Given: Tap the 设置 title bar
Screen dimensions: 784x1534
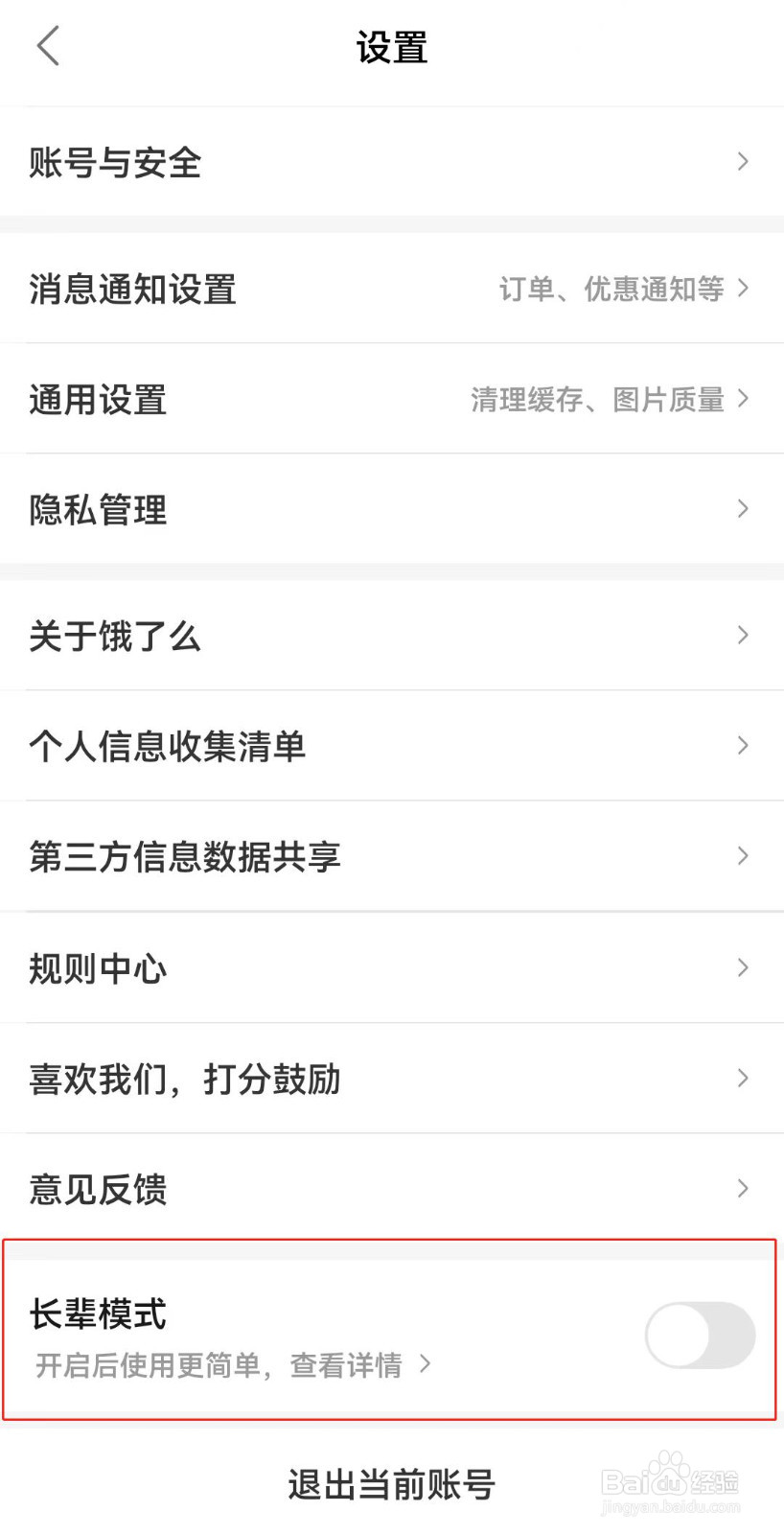Looking at the screenshot, I should point(391,46).
